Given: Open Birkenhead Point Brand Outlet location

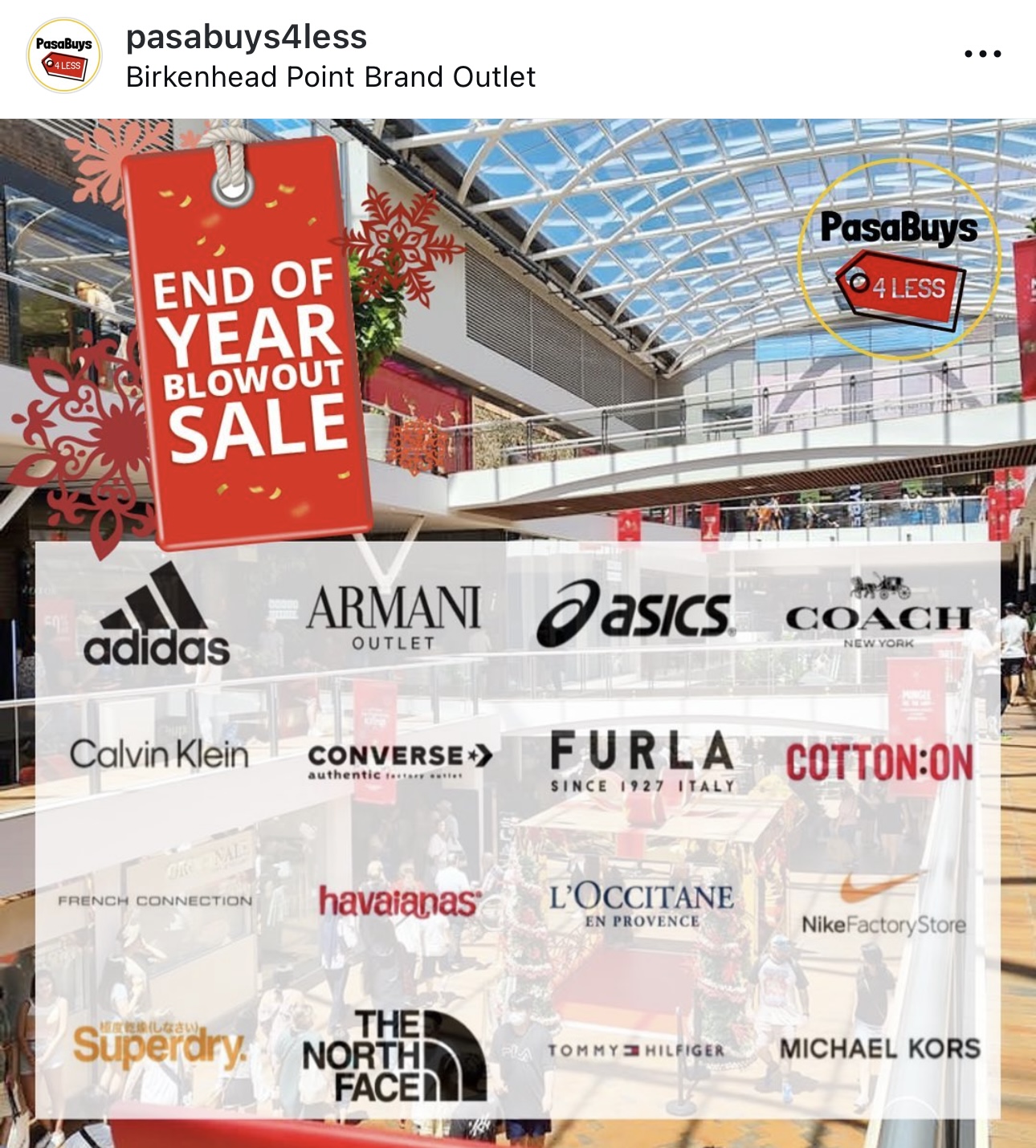Looking at the screenshot, I should (330, 77).
